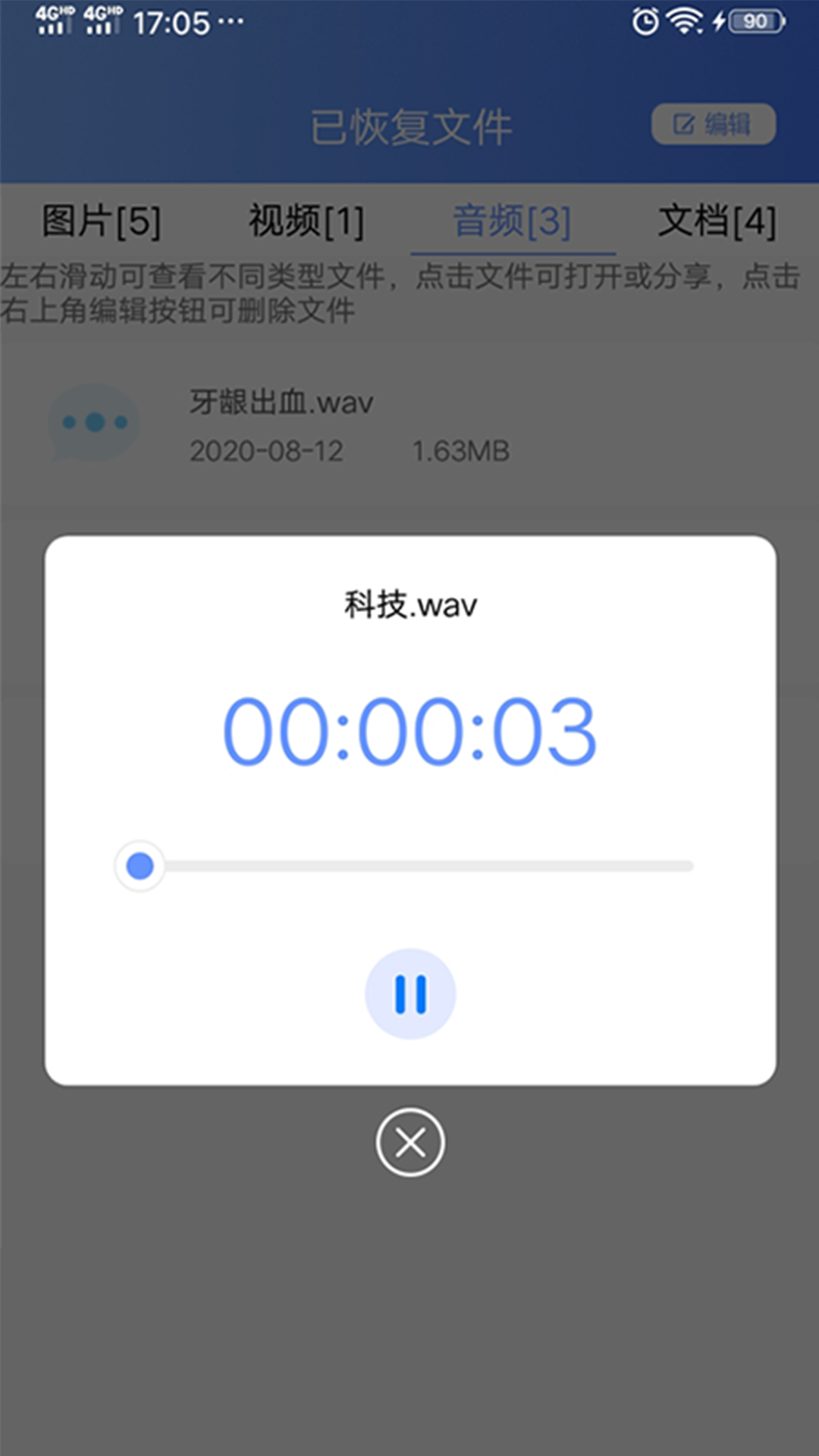Open the 牙龈出血.wav file
Image resolution: width=819 pixels, height=1456 pixels.
(409, 425)
